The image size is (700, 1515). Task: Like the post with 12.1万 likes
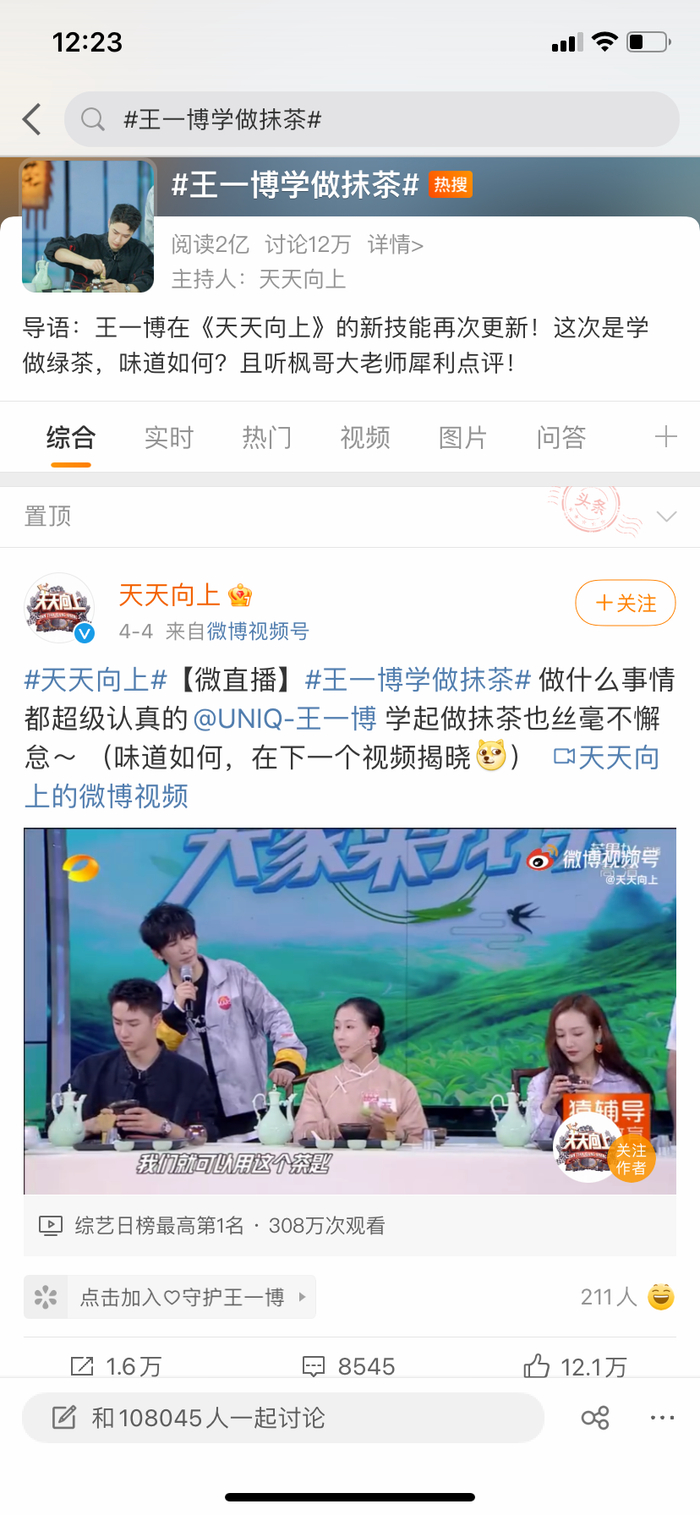pos(574,1365)
